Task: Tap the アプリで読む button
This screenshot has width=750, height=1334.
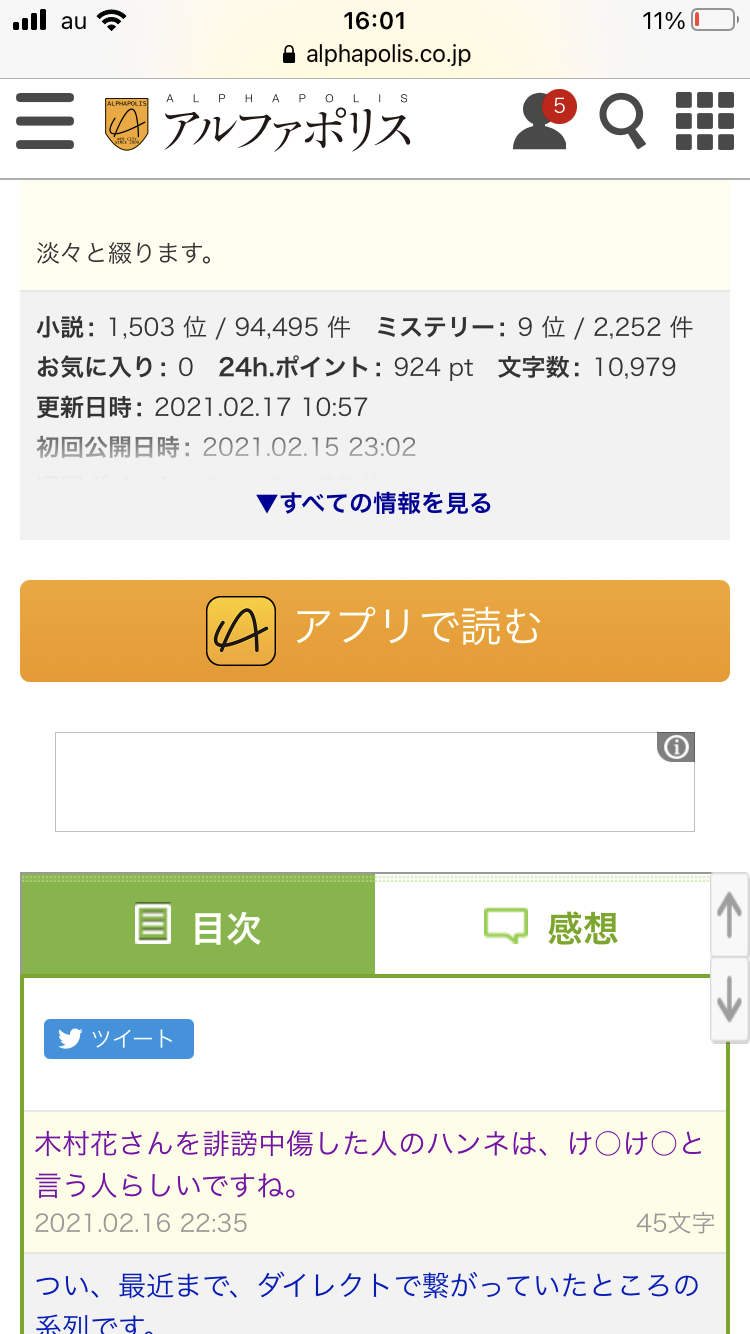Action: (375, 630)
